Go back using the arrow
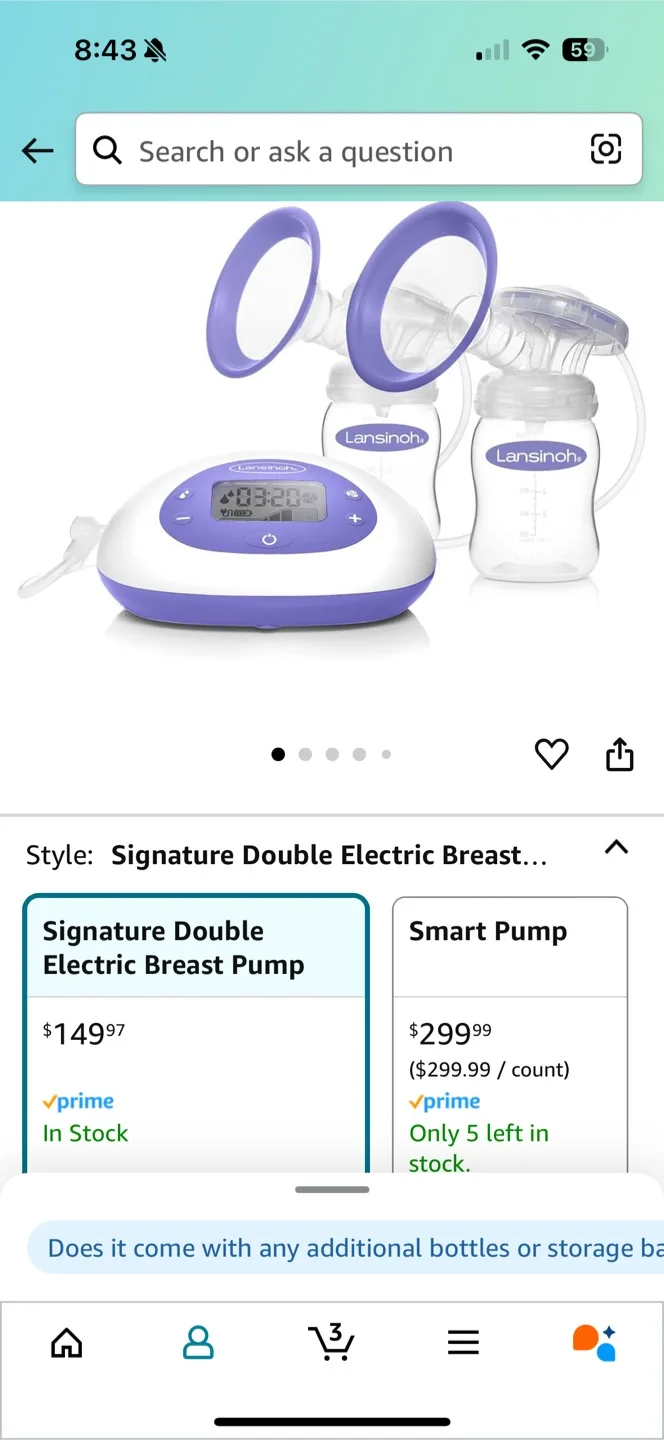This screenshot has width=664, height=1440. click(x=38, y=151)
